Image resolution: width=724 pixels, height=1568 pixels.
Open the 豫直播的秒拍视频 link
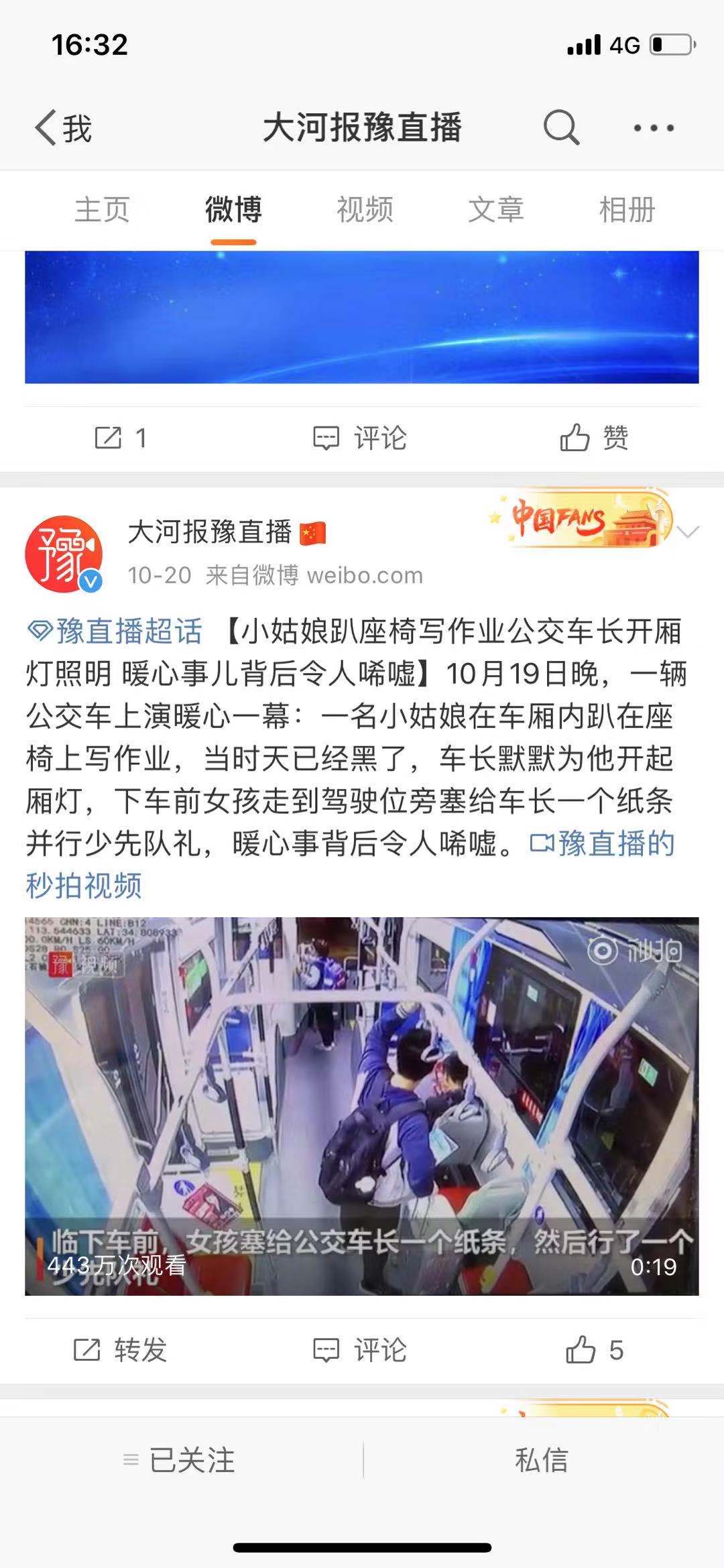tap(602, 844)
